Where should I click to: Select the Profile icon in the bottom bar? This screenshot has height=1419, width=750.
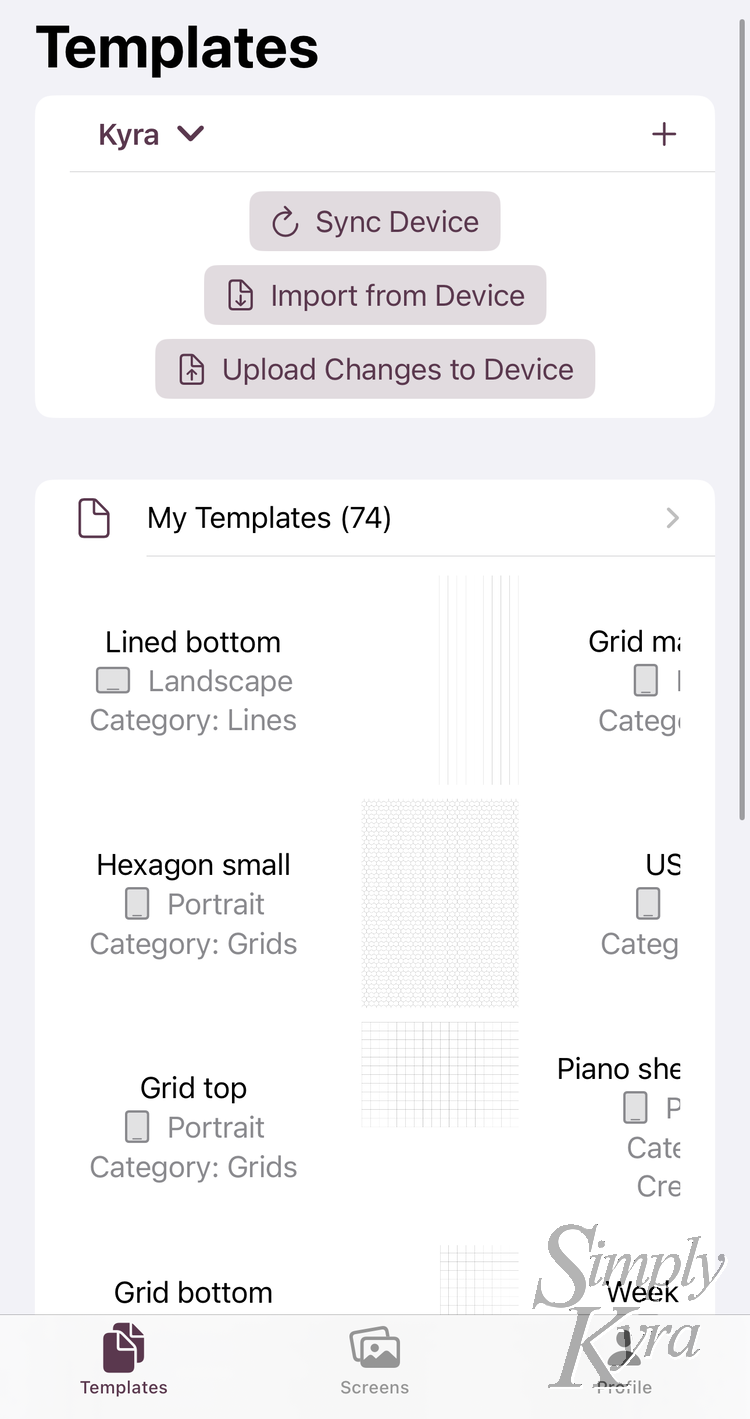click(x=624, y=1347)
